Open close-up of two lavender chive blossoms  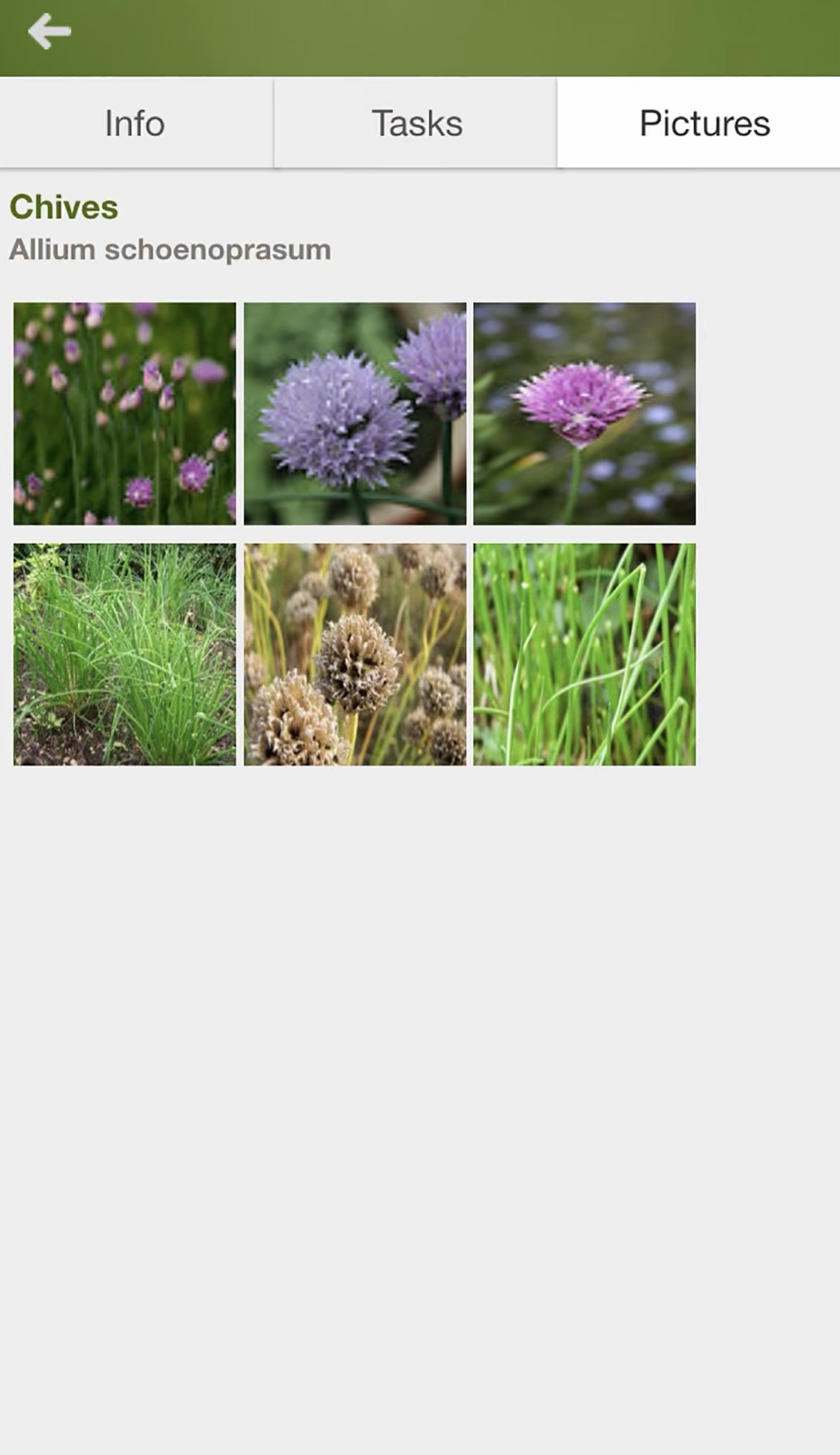(x=355, y=414)
